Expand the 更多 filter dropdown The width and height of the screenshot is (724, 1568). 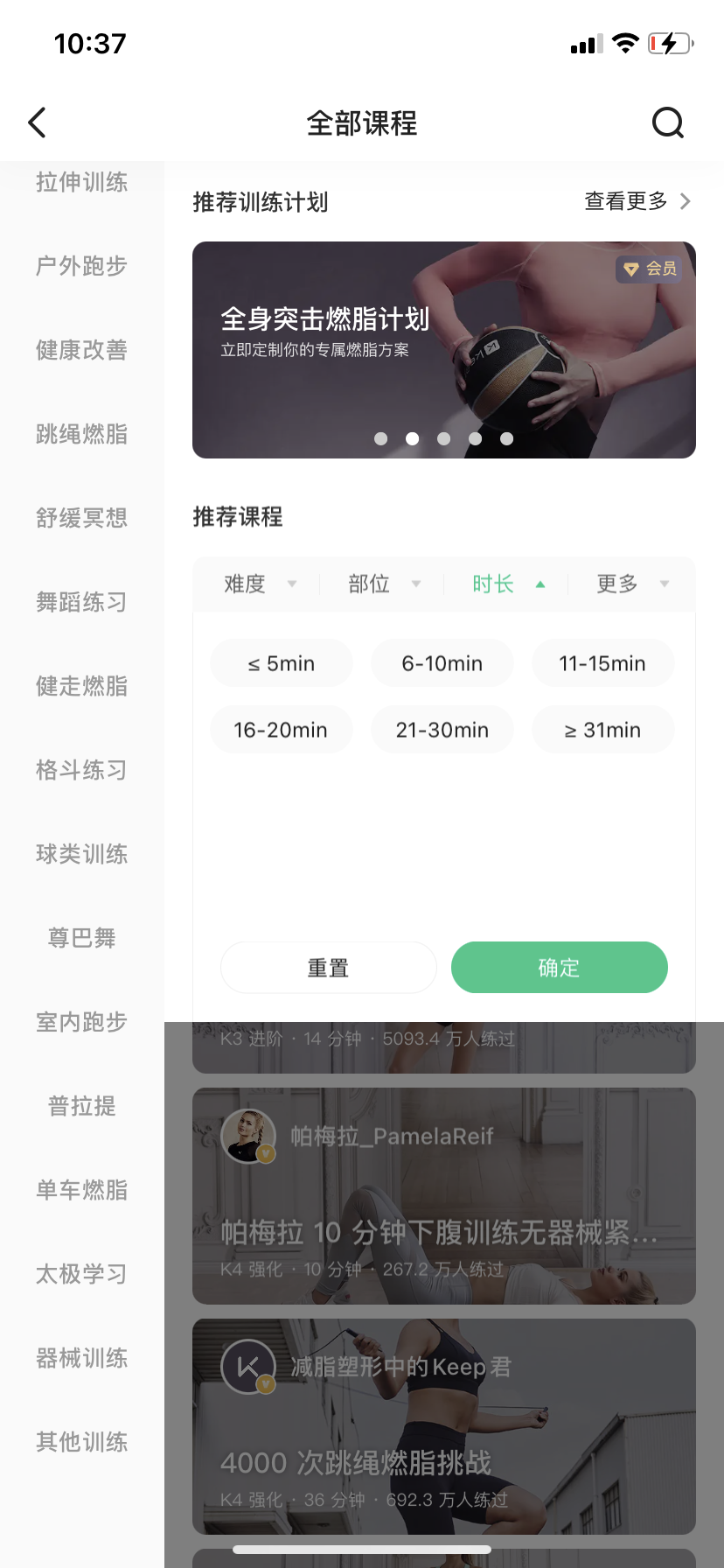pyautogui.click(x=631, y=584)
